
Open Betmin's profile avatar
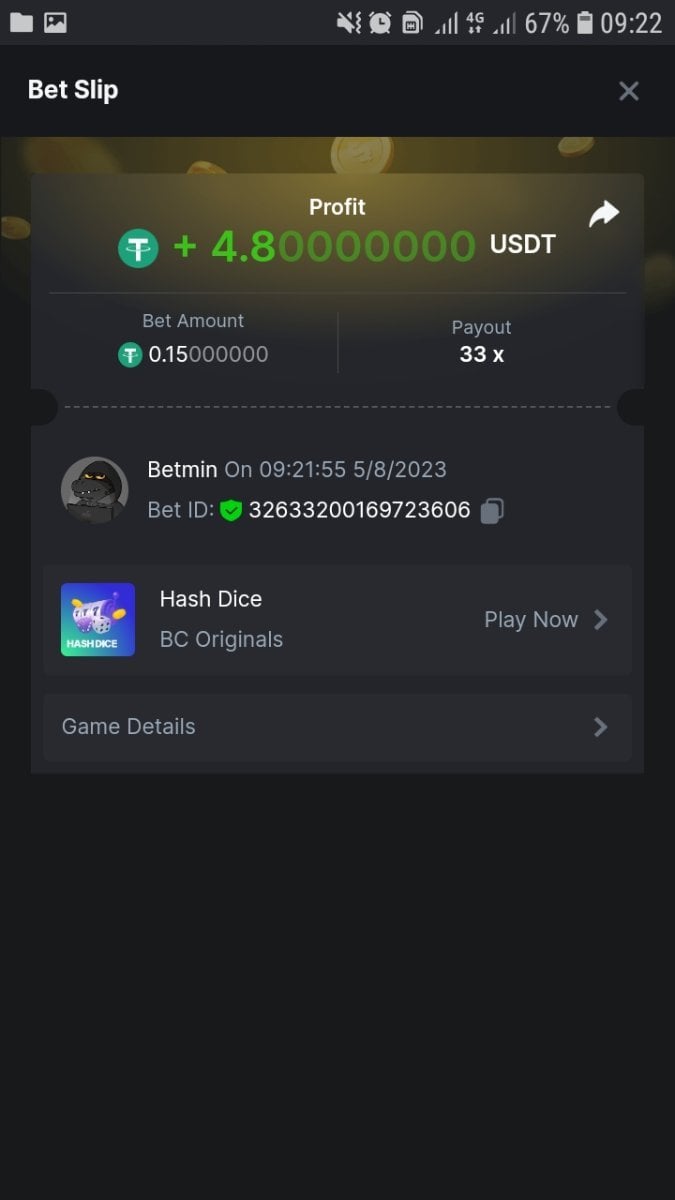point(94,490)
